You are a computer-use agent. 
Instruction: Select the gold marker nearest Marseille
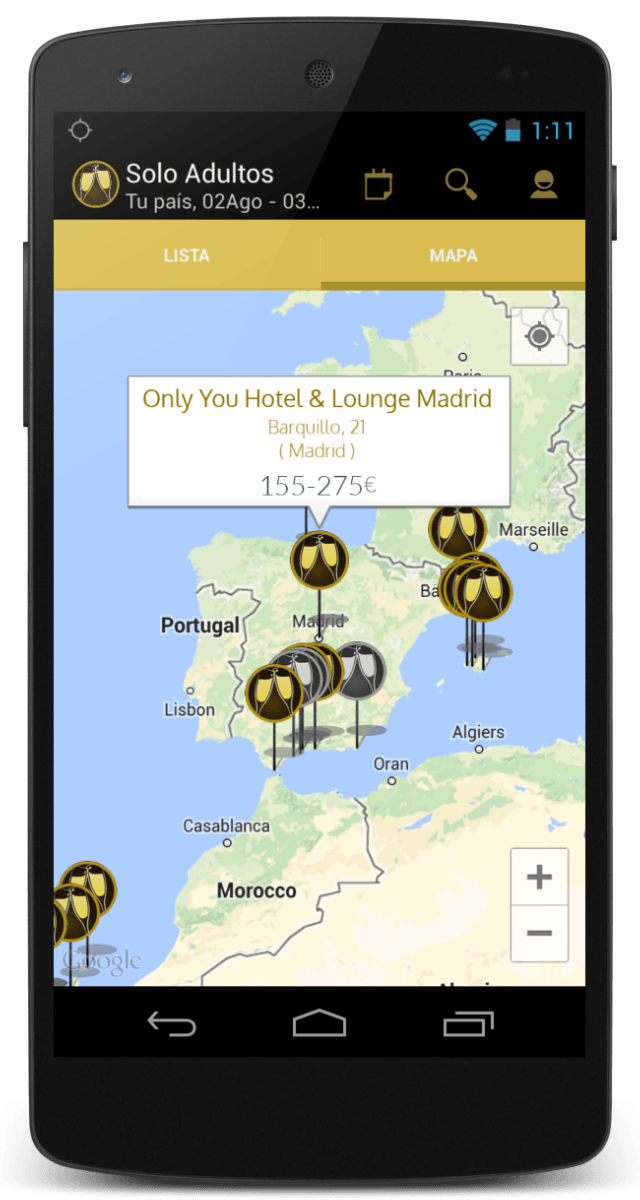point(458,529)
